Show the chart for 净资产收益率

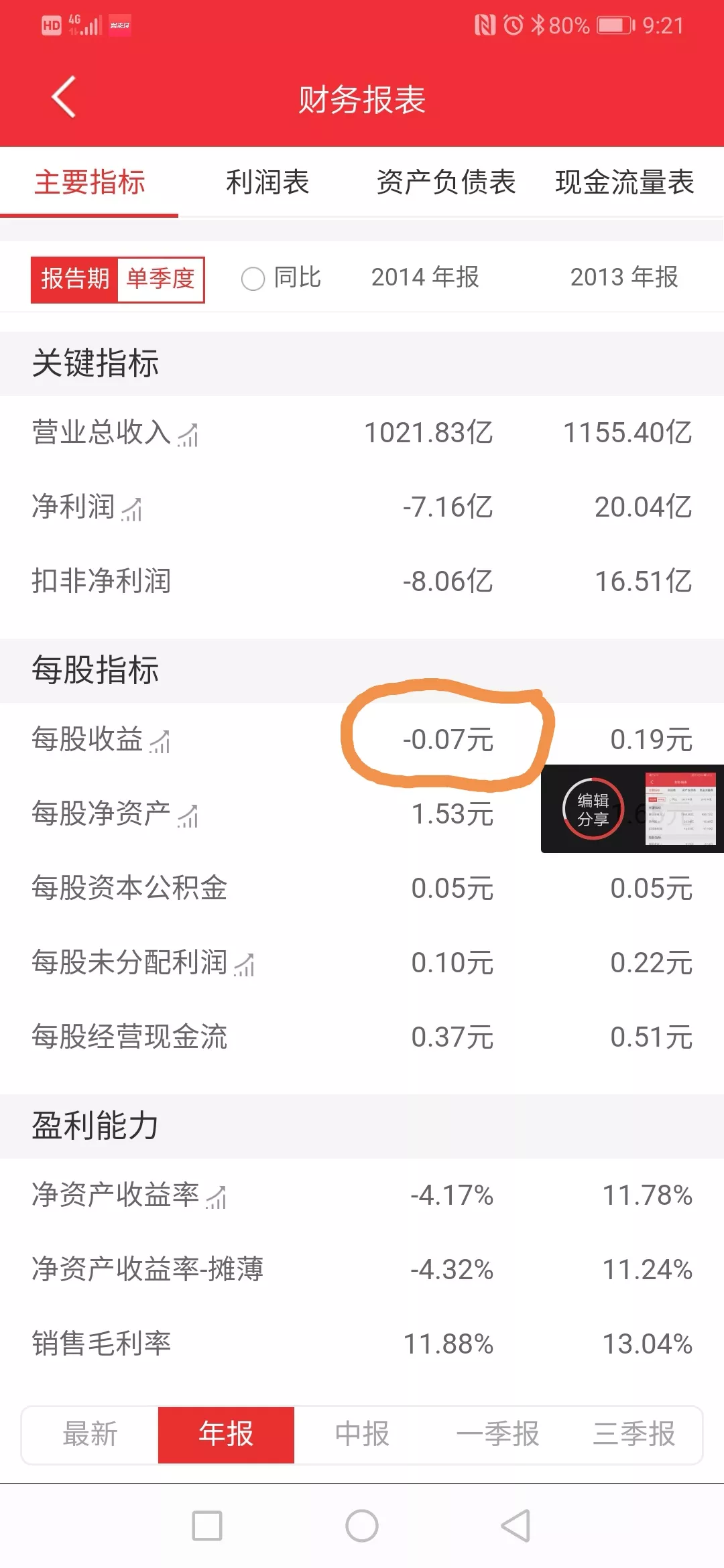tap(216, 1197)
